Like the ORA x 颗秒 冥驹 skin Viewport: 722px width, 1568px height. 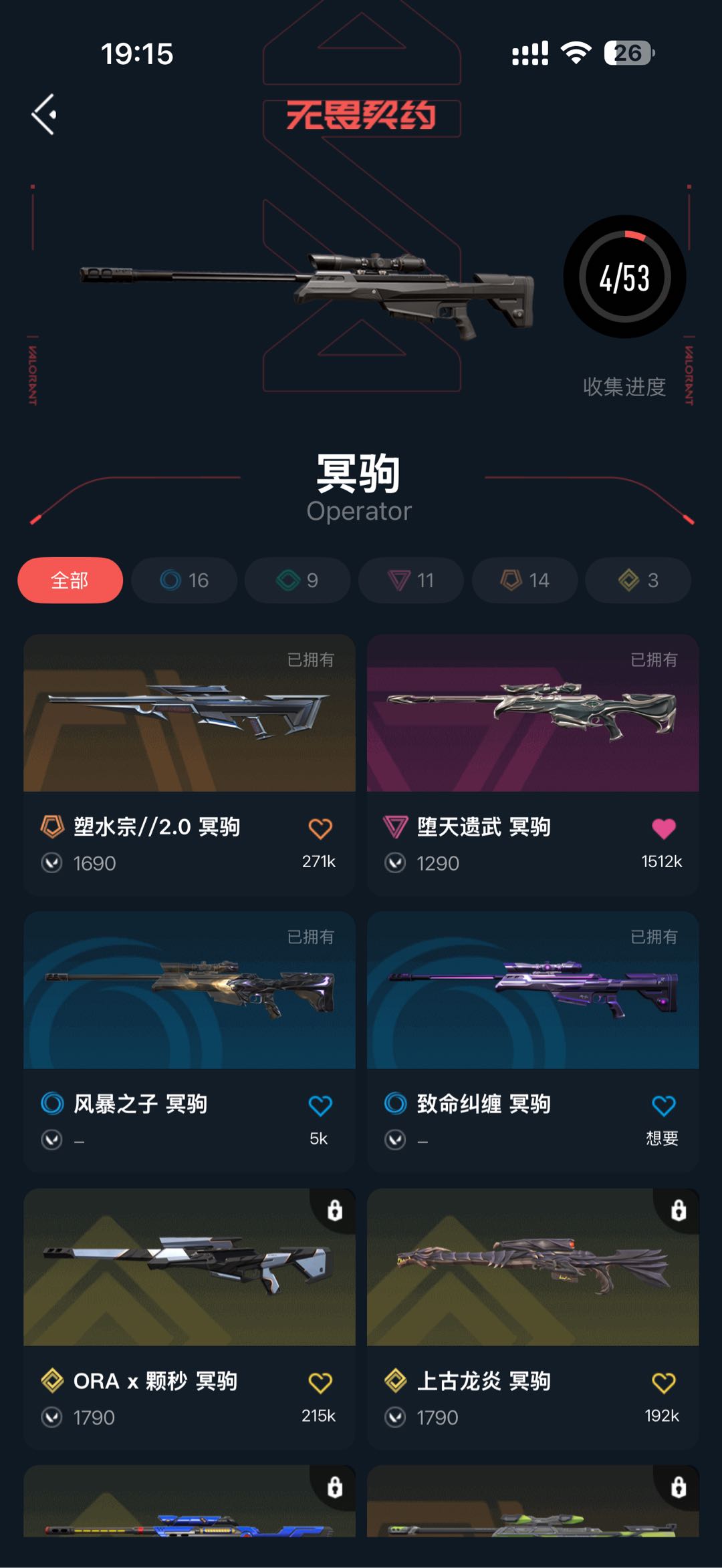click(320, 1383)
